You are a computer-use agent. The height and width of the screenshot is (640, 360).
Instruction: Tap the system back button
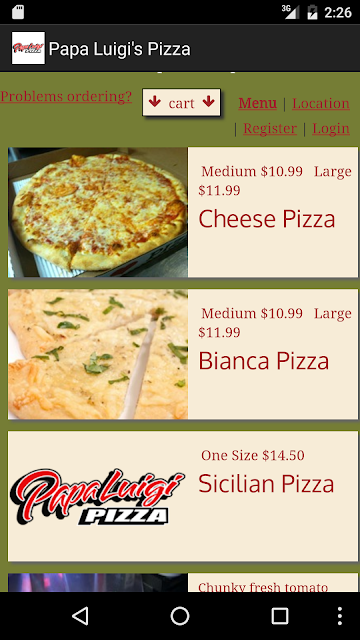coord(80,616)
